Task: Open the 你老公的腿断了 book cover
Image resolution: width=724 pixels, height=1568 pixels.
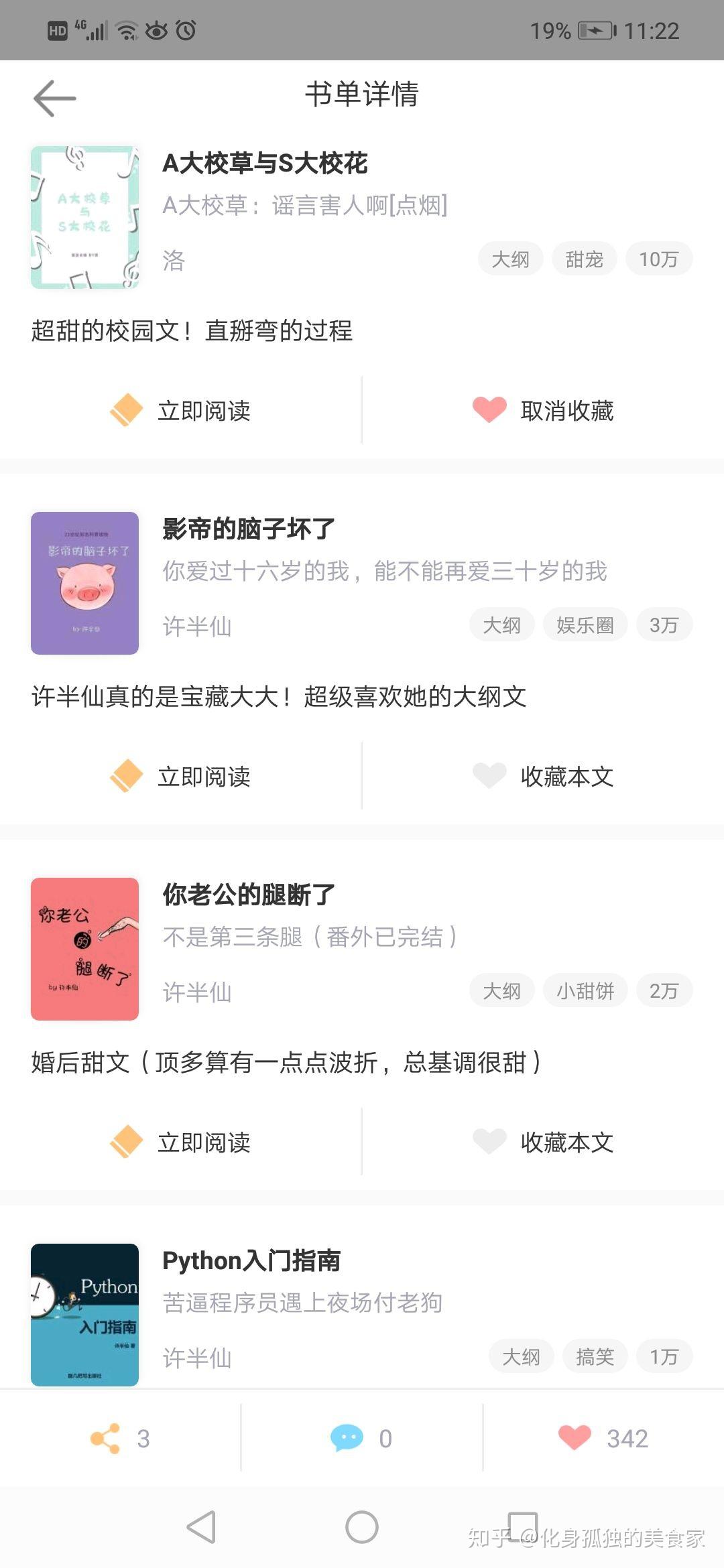Action: [84, 949]
